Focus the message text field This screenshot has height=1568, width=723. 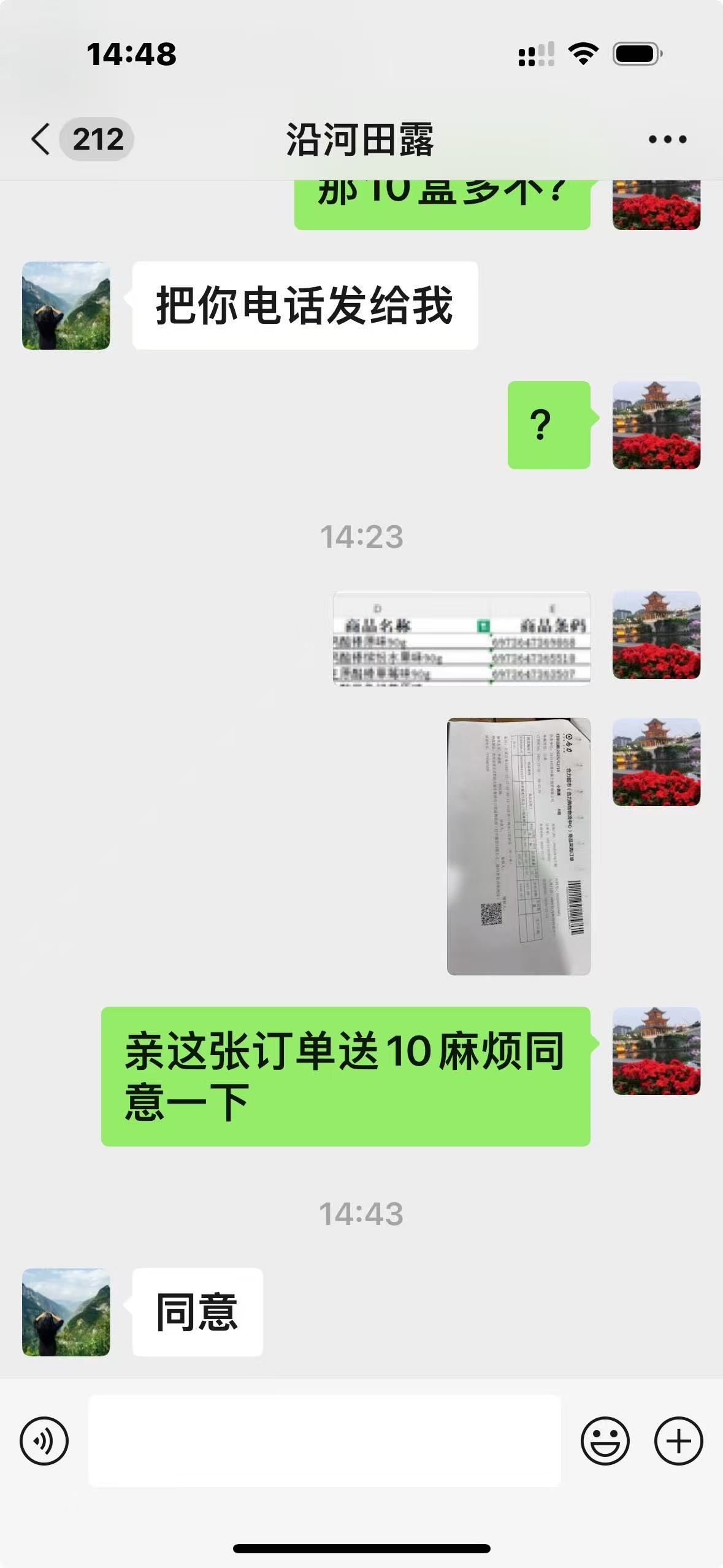point(324,1441)
